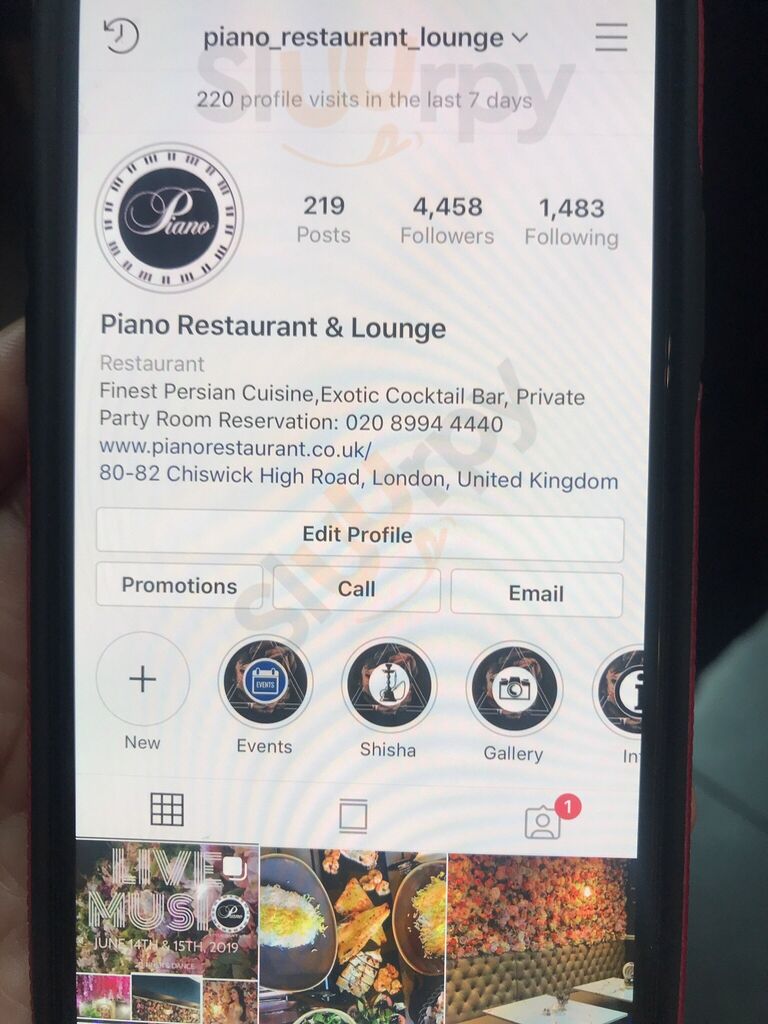Tap the Email button

point(536,593)
